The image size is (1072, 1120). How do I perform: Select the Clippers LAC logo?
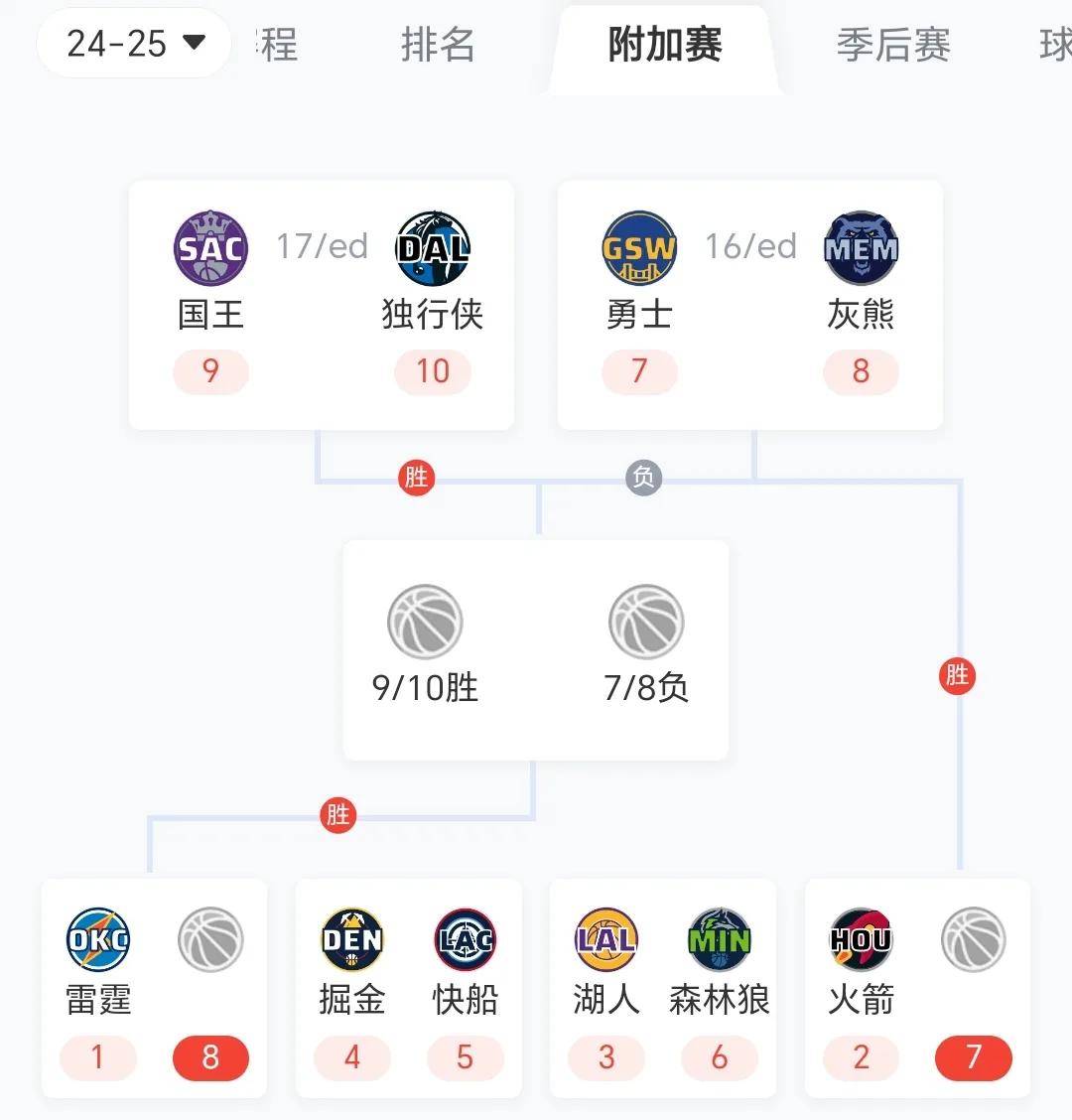coord(466,938)
